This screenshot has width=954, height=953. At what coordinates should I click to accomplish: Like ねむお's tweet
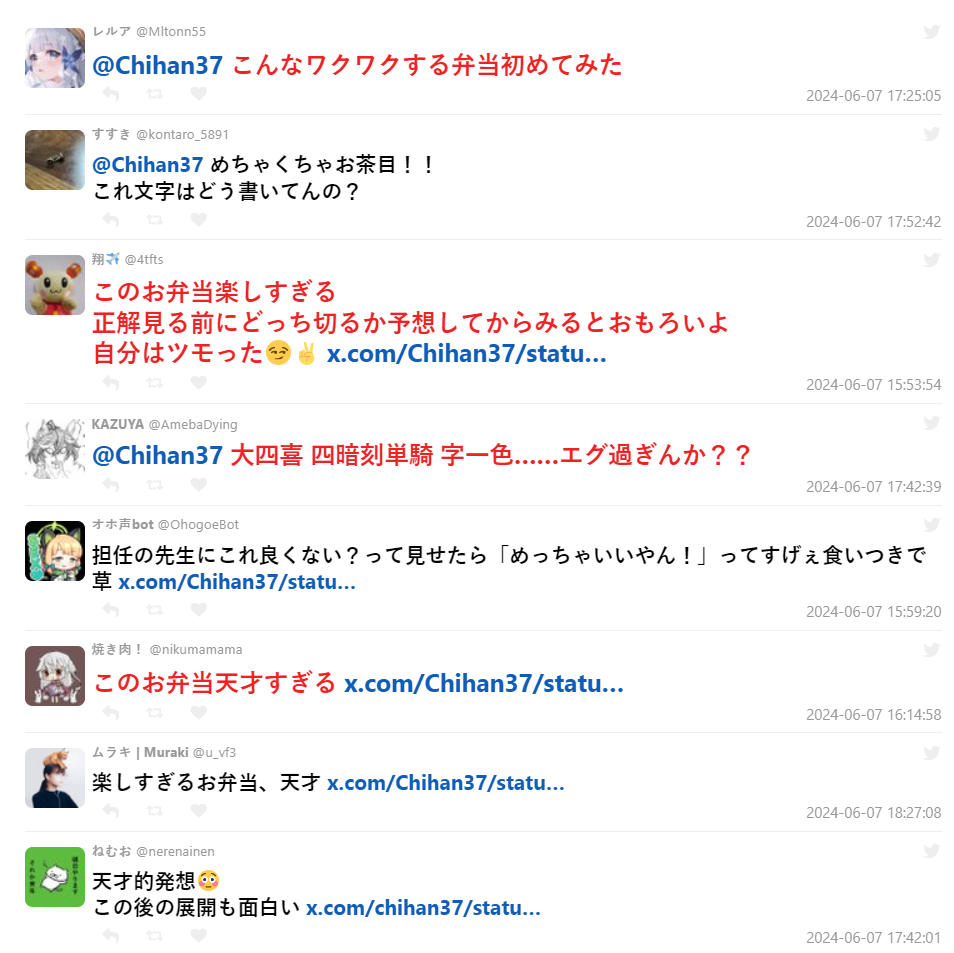[198, 937]
